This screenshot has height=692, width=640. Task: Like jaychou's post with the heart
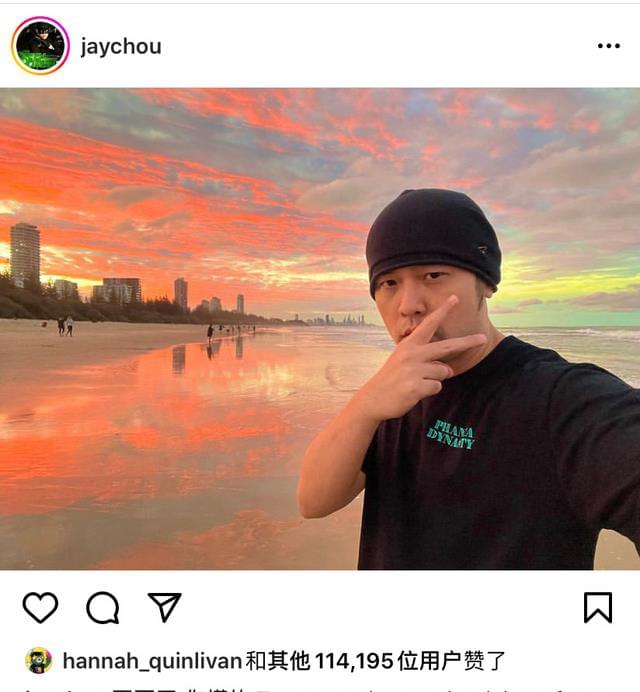click(40, 607)
